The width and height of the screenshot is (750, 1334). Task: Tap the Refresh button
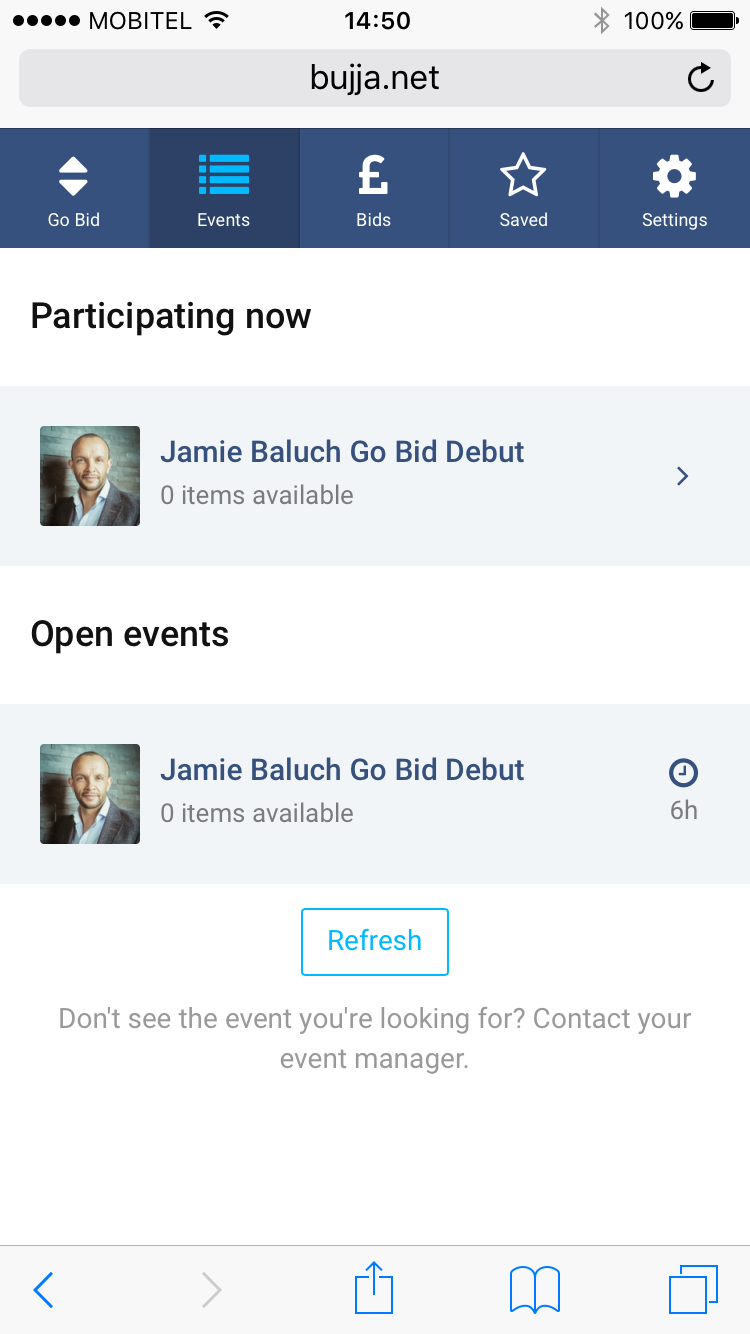point(375,941)
